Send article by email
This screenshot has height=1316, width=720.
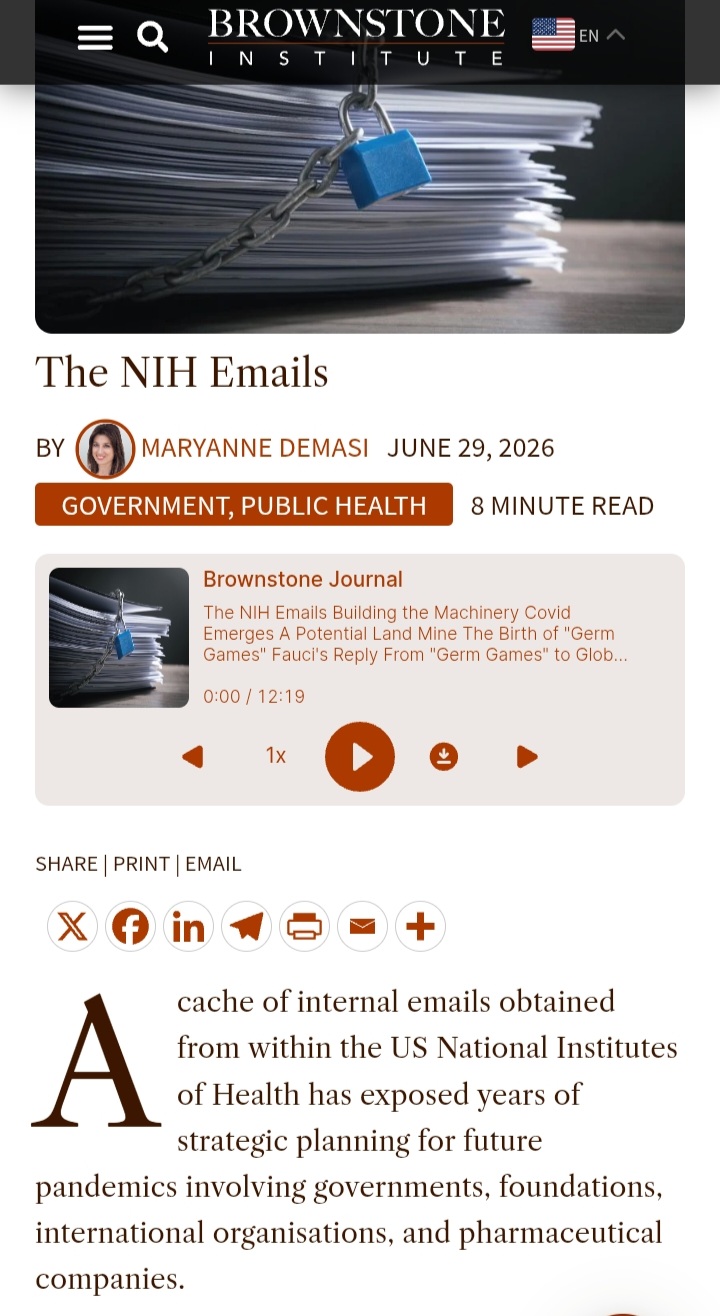point(362,926)
